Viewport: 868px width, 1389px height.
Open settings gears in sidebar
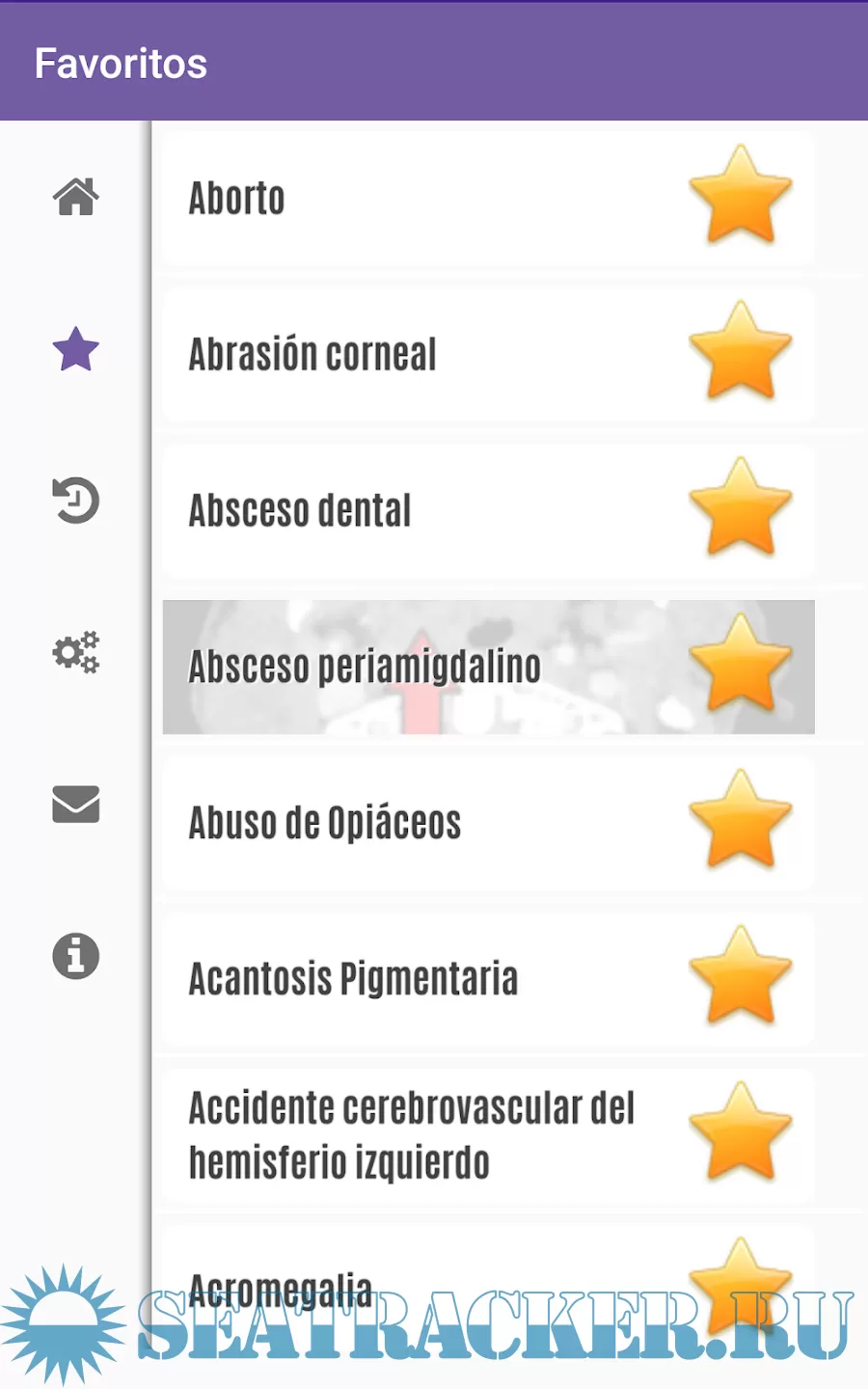(x=75, y=653)
